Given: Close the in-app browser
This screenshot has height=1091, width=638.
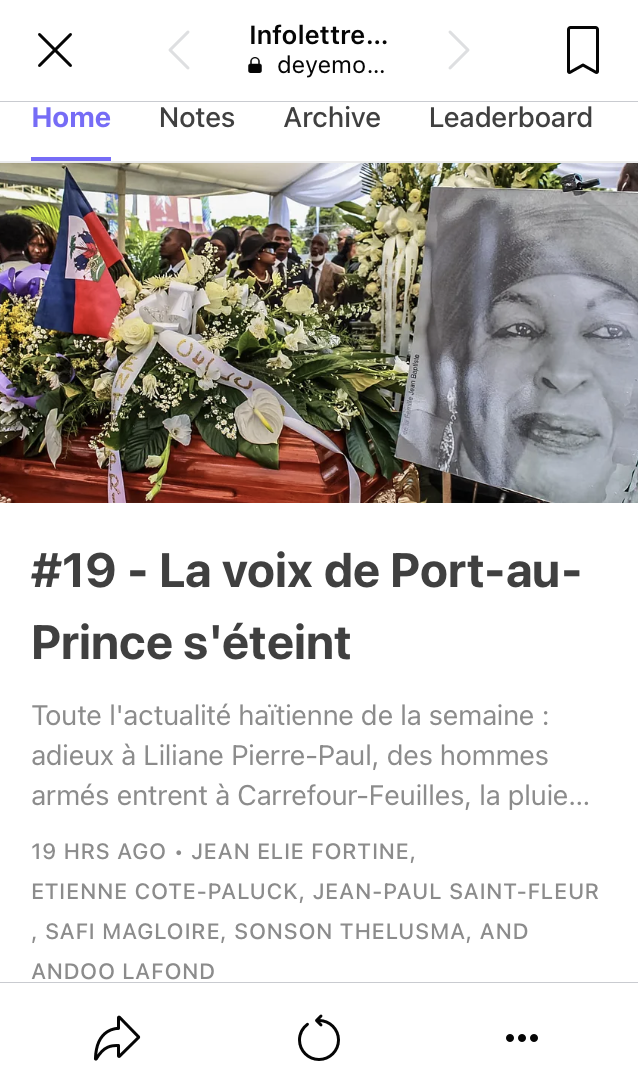Looking at the screenshot, I should tap(55, 50).
